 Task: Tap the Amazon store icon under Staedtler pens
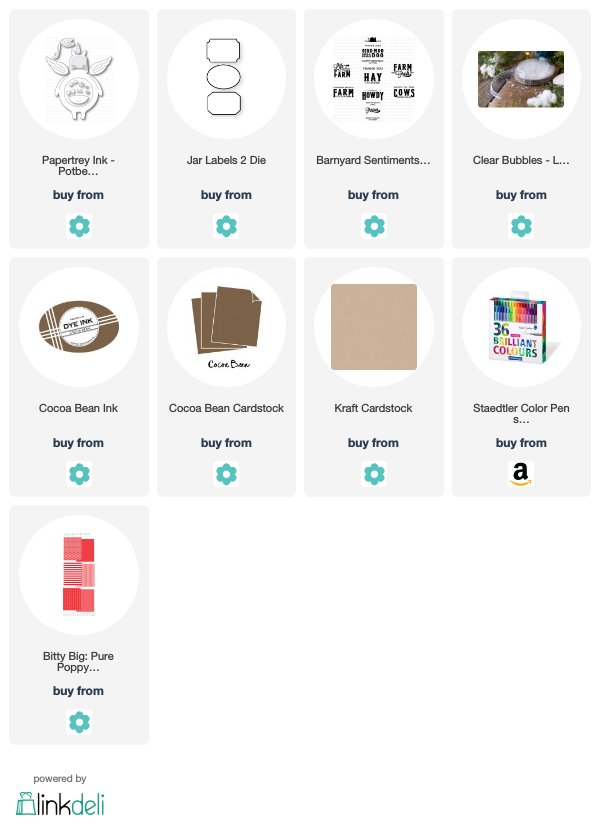[x=521, y=473]
